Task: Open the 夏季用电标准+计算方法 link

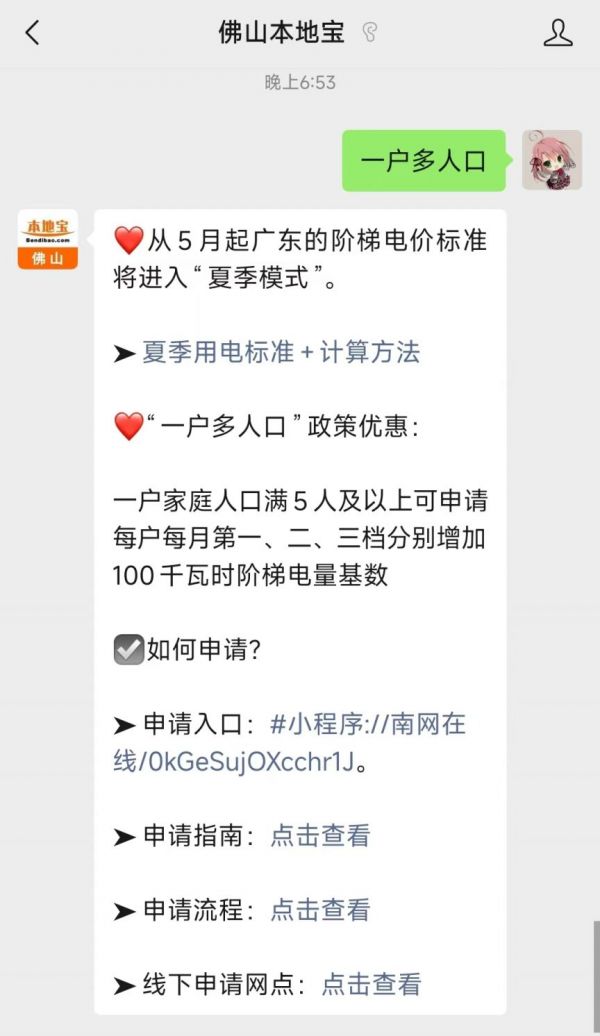Action: [x=281, y=352]
